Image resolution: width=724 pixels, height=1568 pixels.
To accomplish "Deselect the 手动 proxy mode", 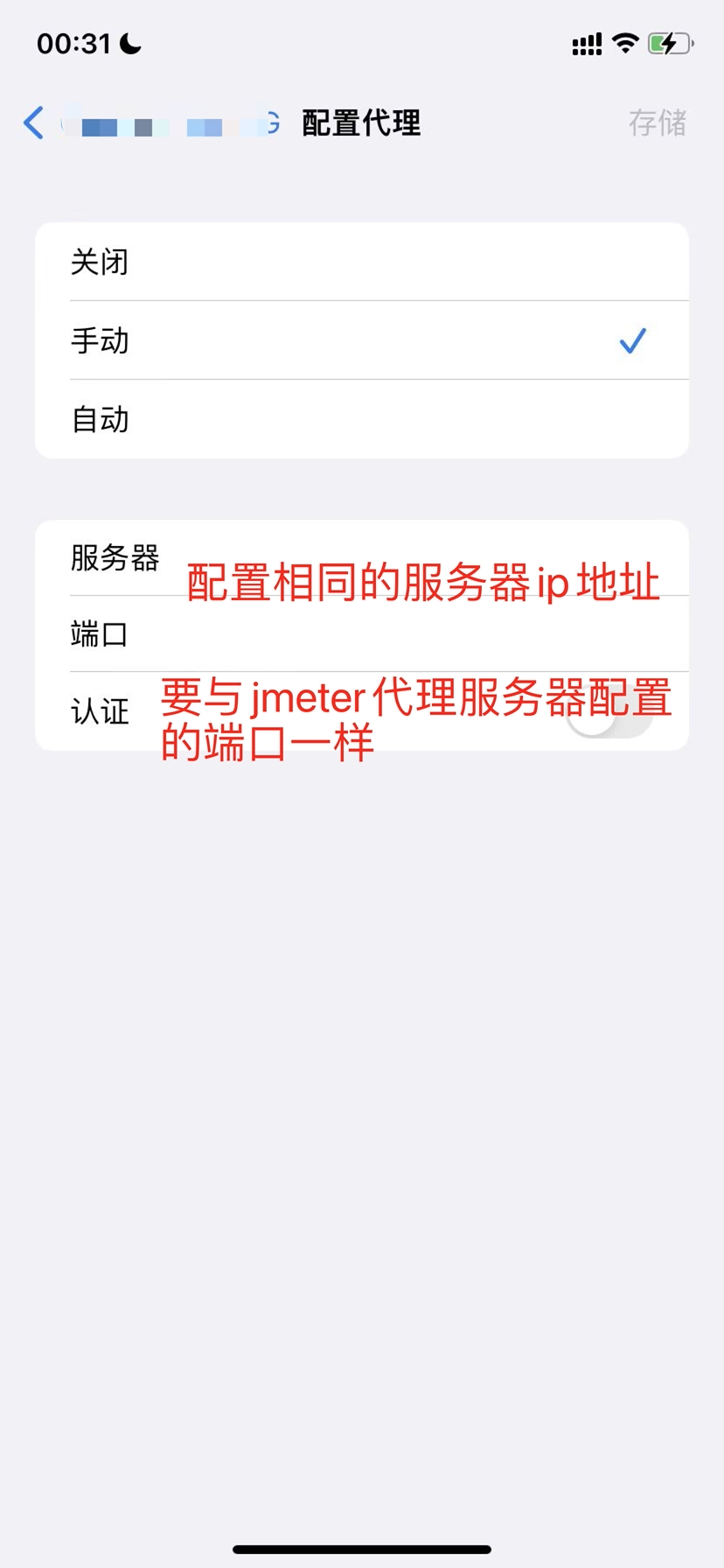I will (362, 341).
